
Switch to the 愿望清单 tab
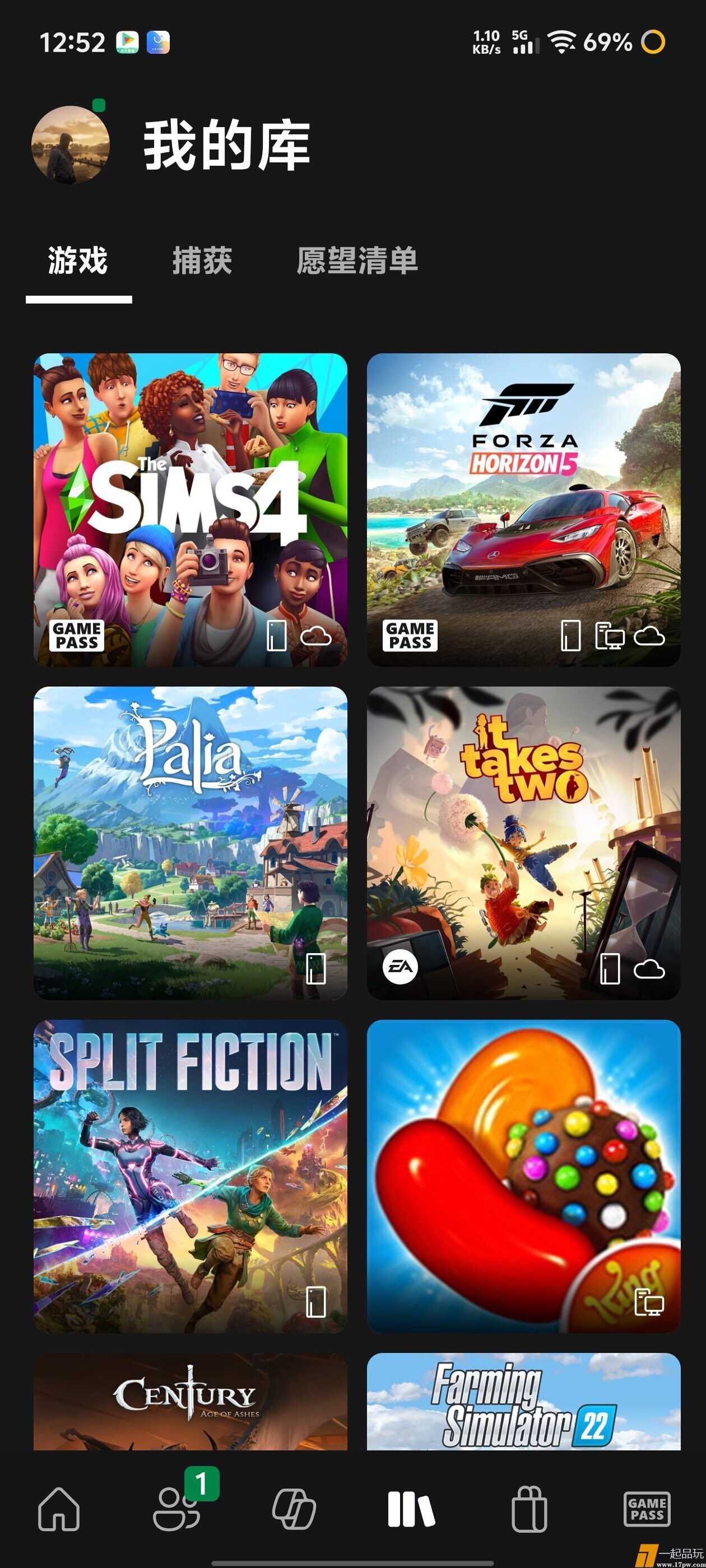(357, 260)
